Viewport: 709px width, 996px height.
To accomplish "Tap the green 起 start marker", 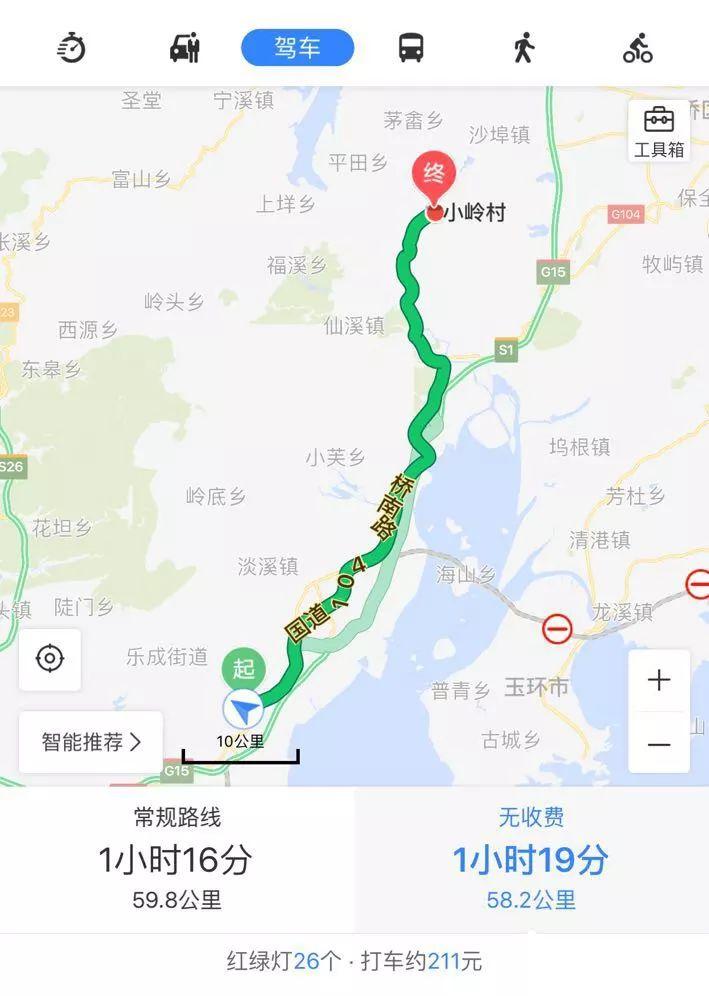I will [243, 668].
